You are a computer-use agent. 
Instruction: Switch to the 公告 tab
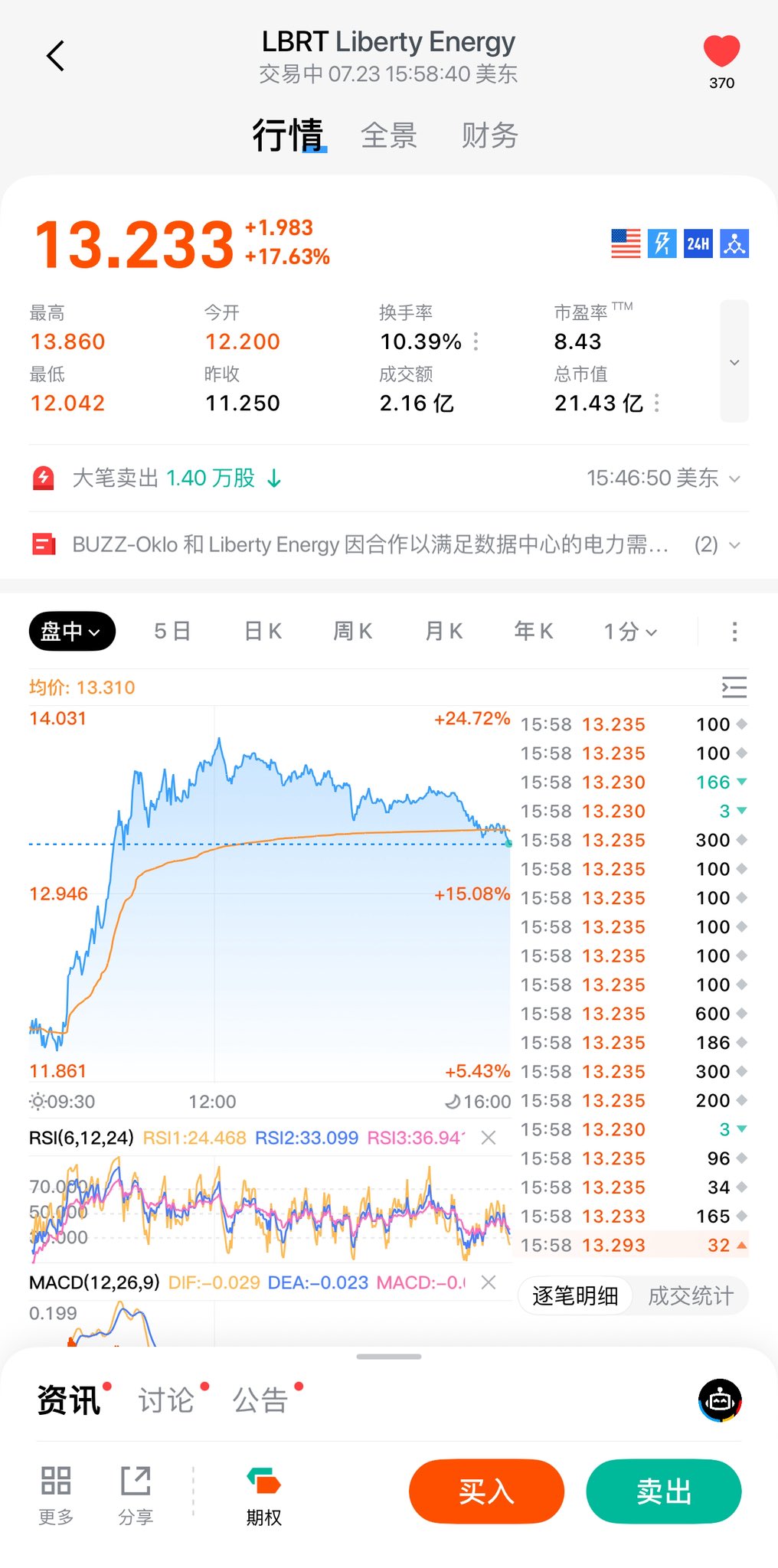[260, 1400]
